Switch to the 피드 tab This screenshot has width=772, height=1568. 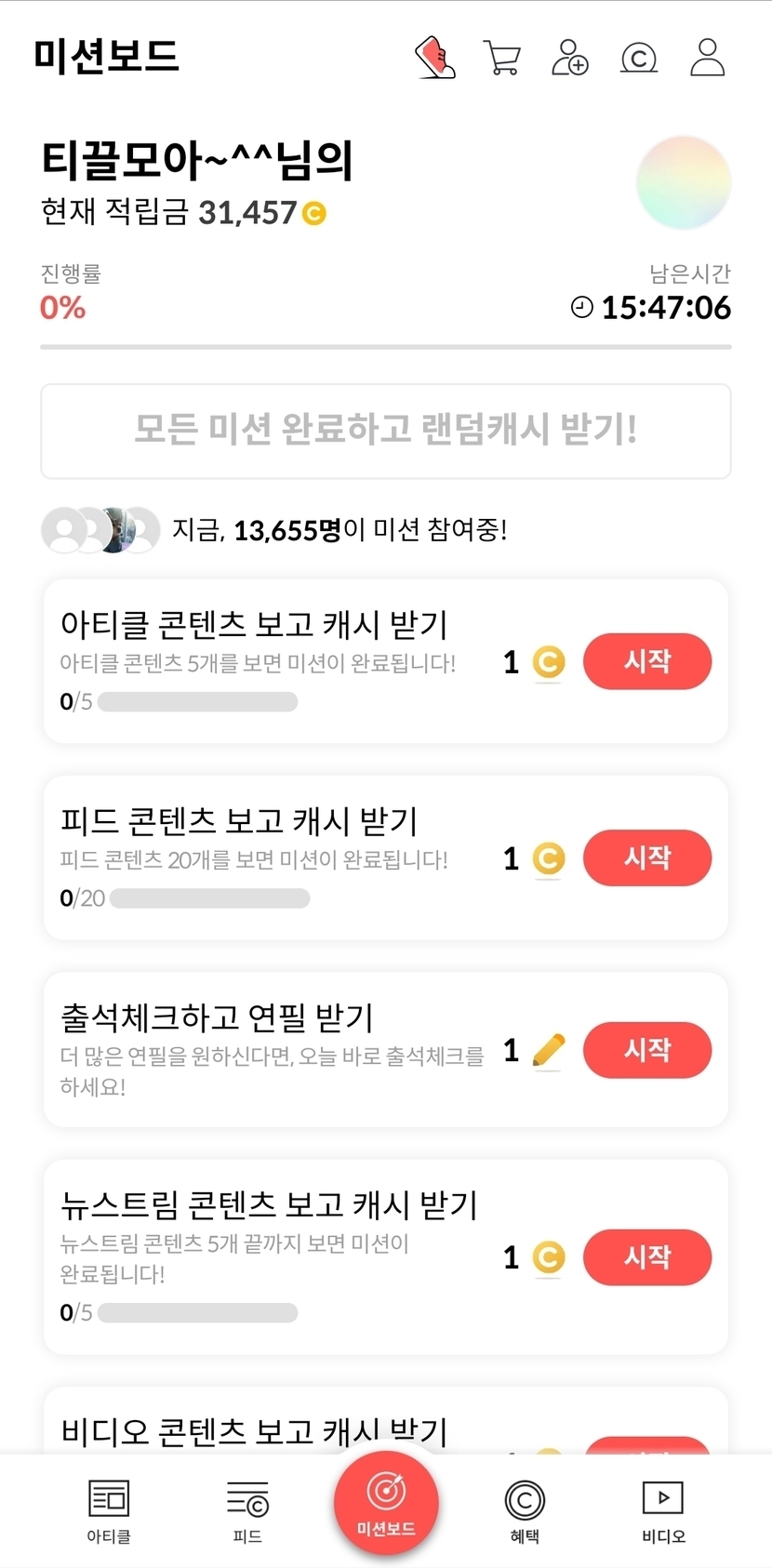click(247, 1511)
